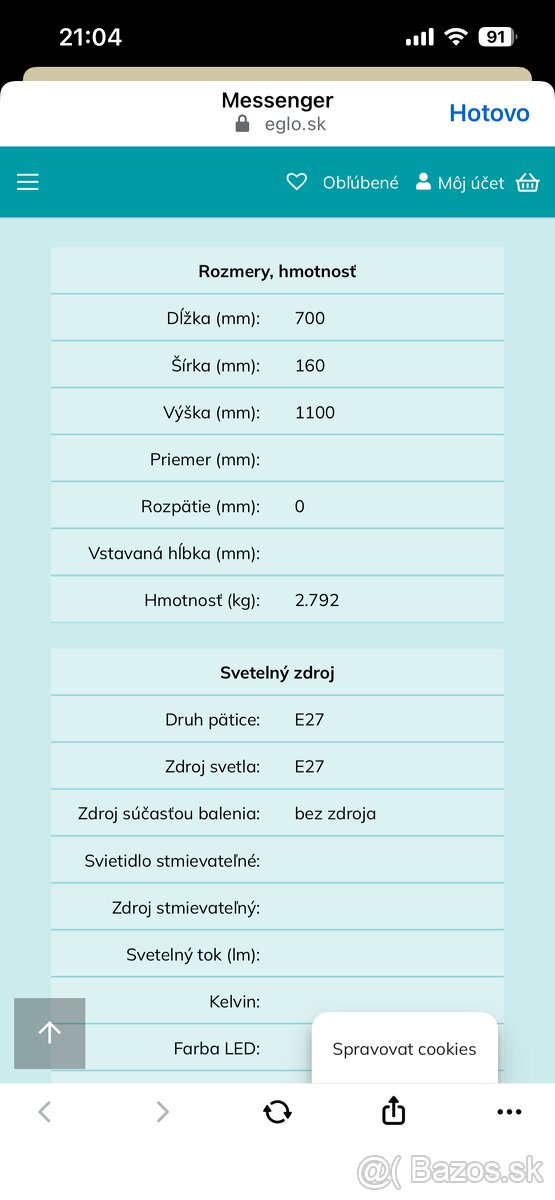The height and width of the screenshot is (1200, 555).
Task: Open the hamburger menu
Action: point(28,182)
